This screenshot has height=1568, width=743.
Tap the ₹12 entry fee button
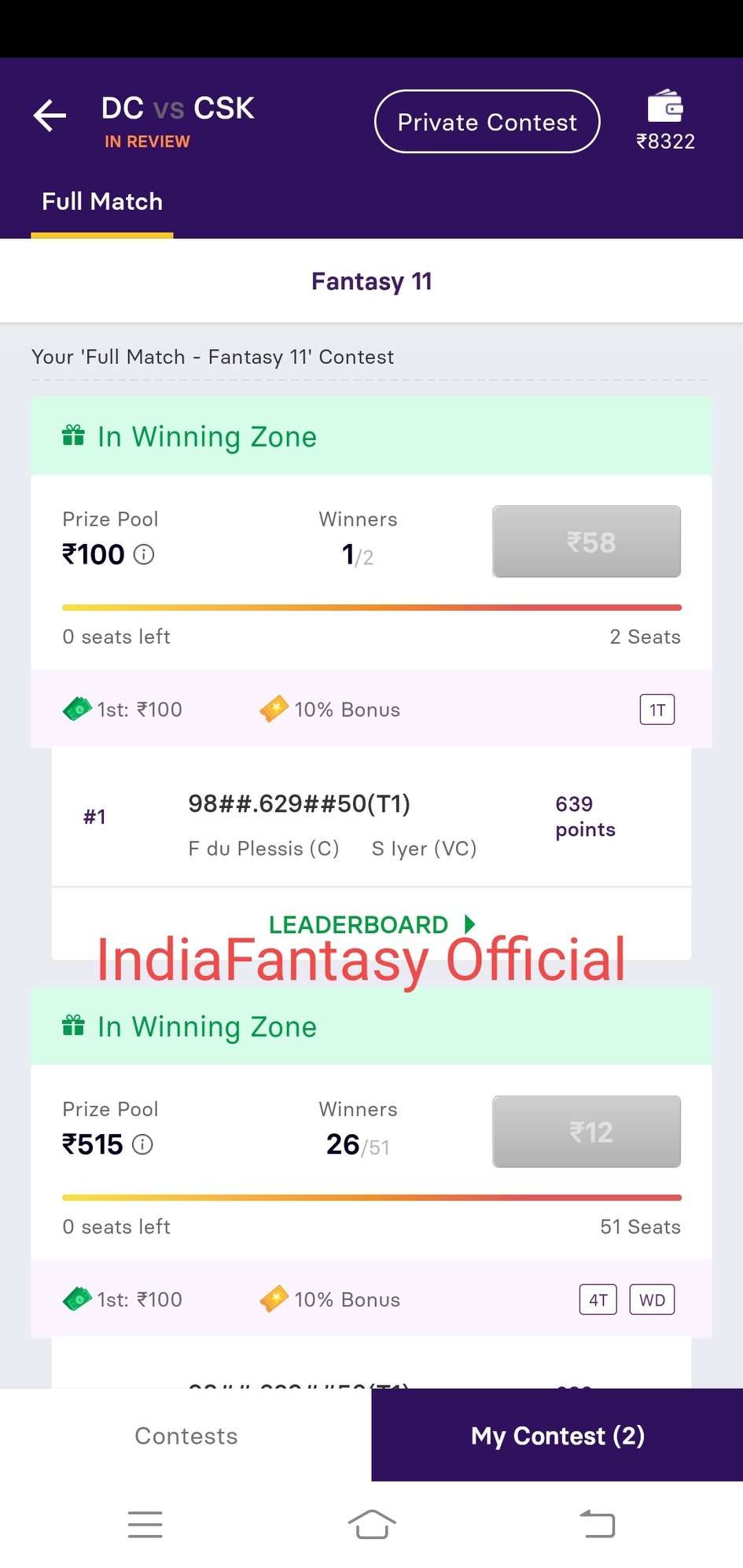[587, 1132]
